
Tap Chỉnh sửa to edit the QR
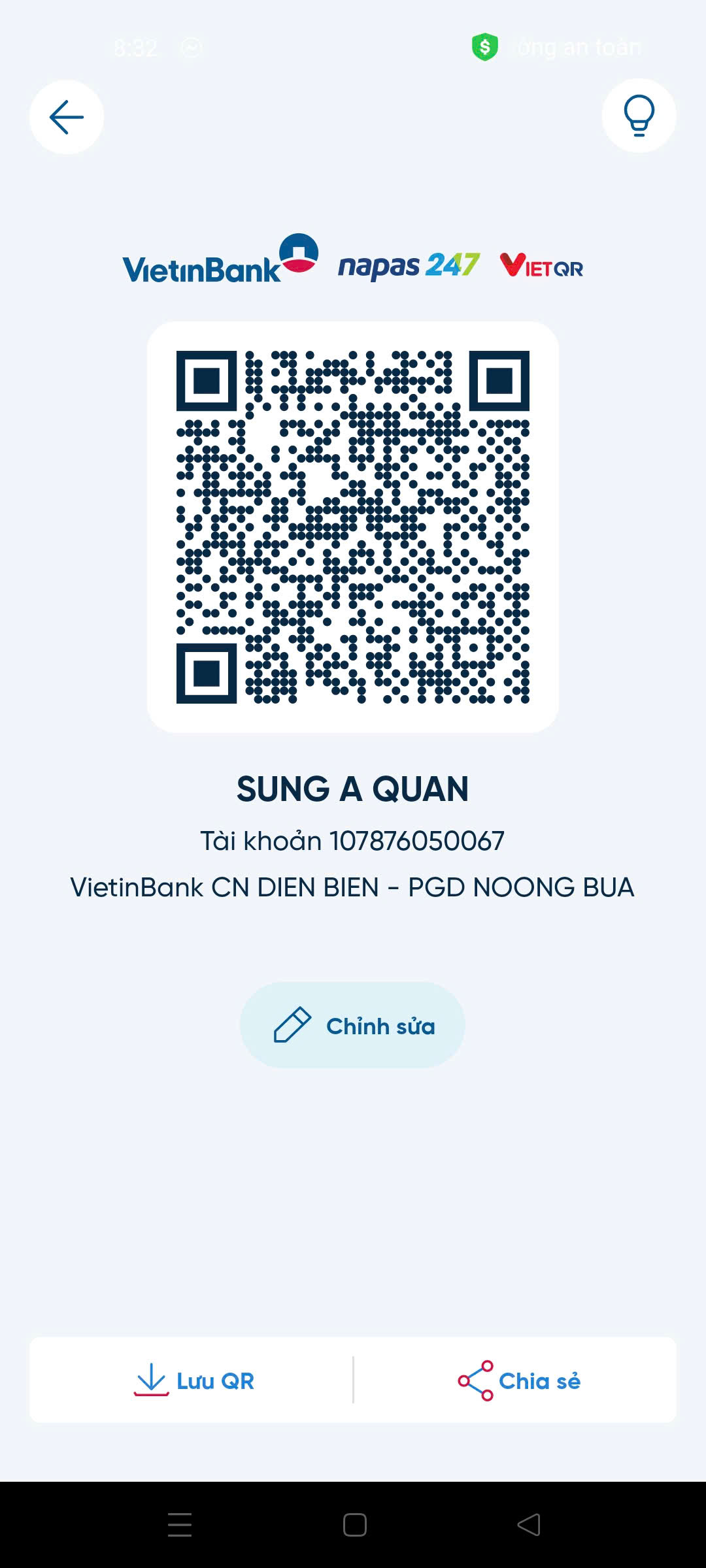pos(353,1026)
